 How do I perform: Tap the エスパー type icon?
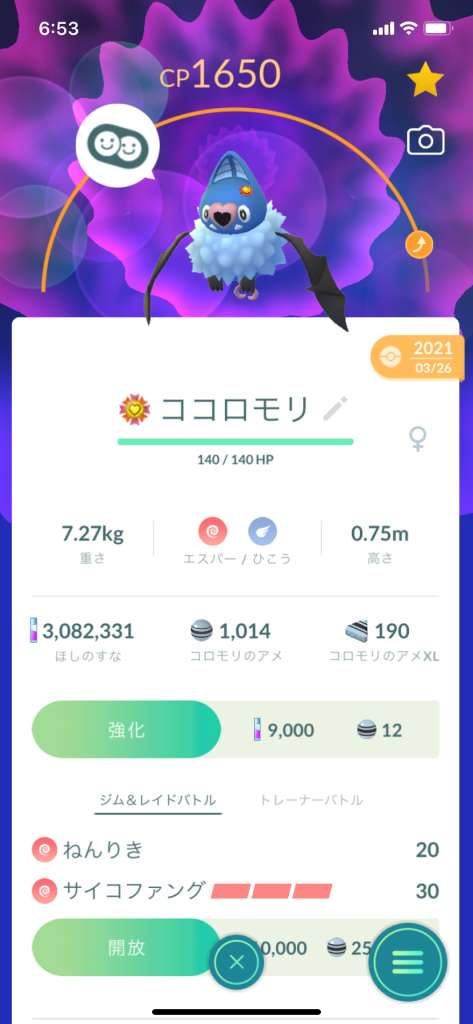(212, 533)
